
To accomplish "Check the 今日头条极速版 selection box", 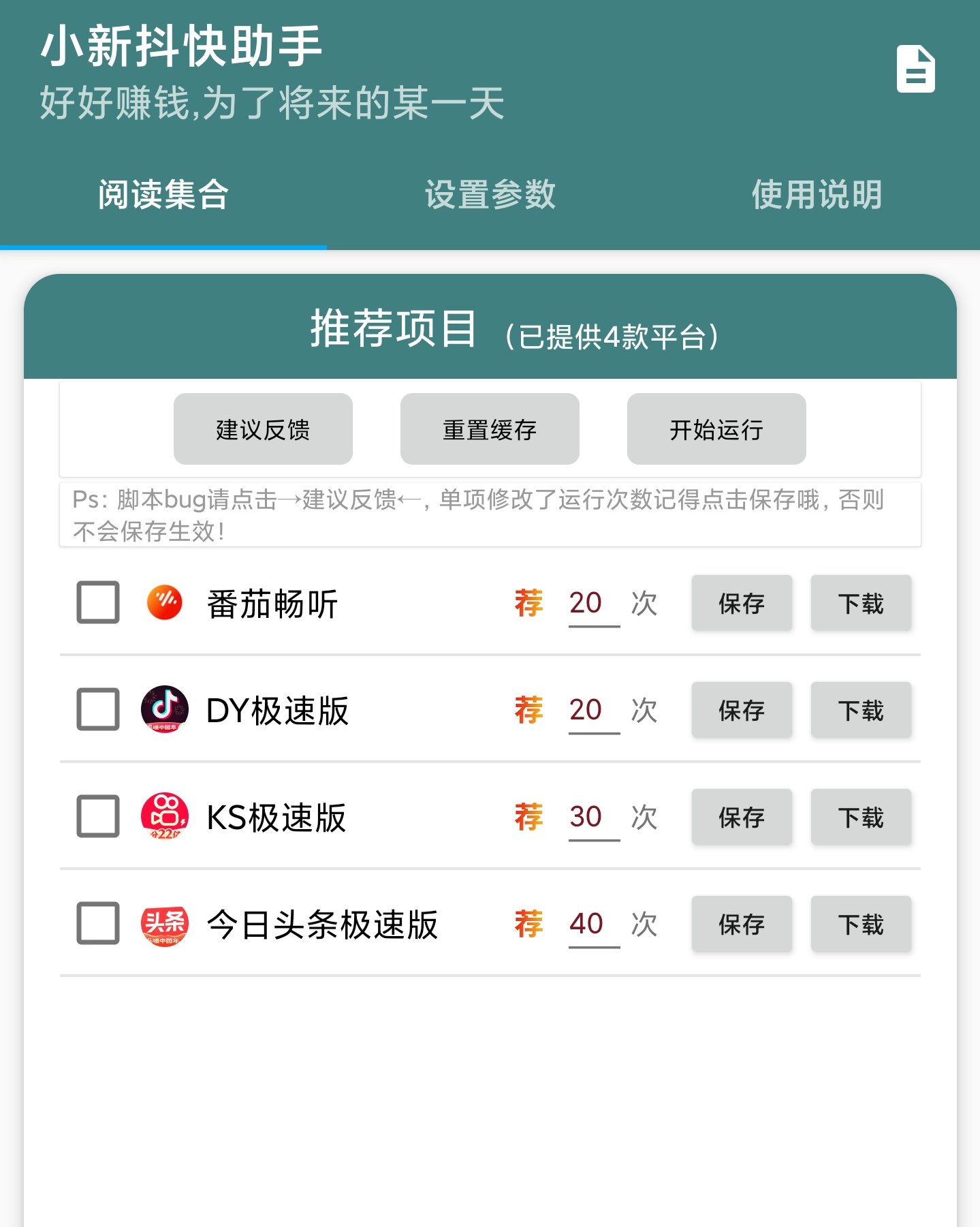I will pyautogui.click(x=97, y=925).
